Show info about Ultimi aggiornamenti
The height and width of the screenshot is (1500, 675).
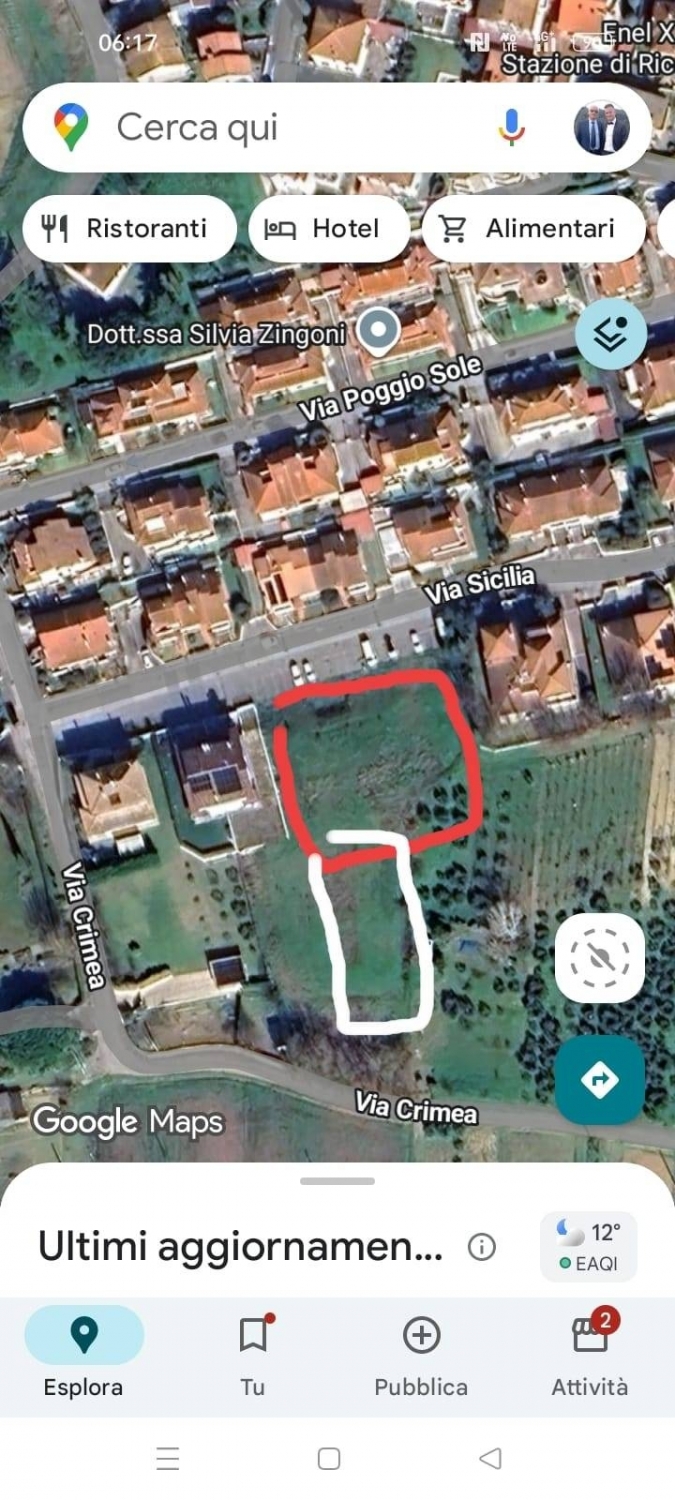[482, 1247]
